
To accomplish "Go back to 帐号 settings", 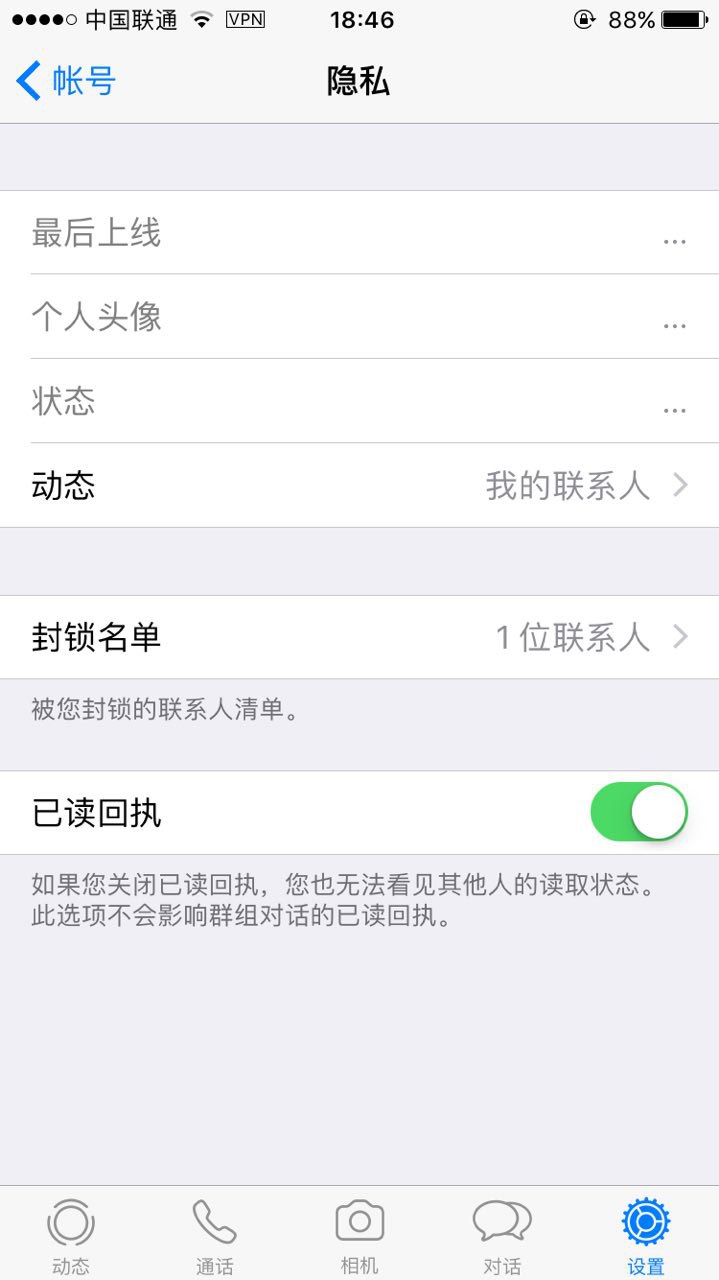I will click(66, 80).
